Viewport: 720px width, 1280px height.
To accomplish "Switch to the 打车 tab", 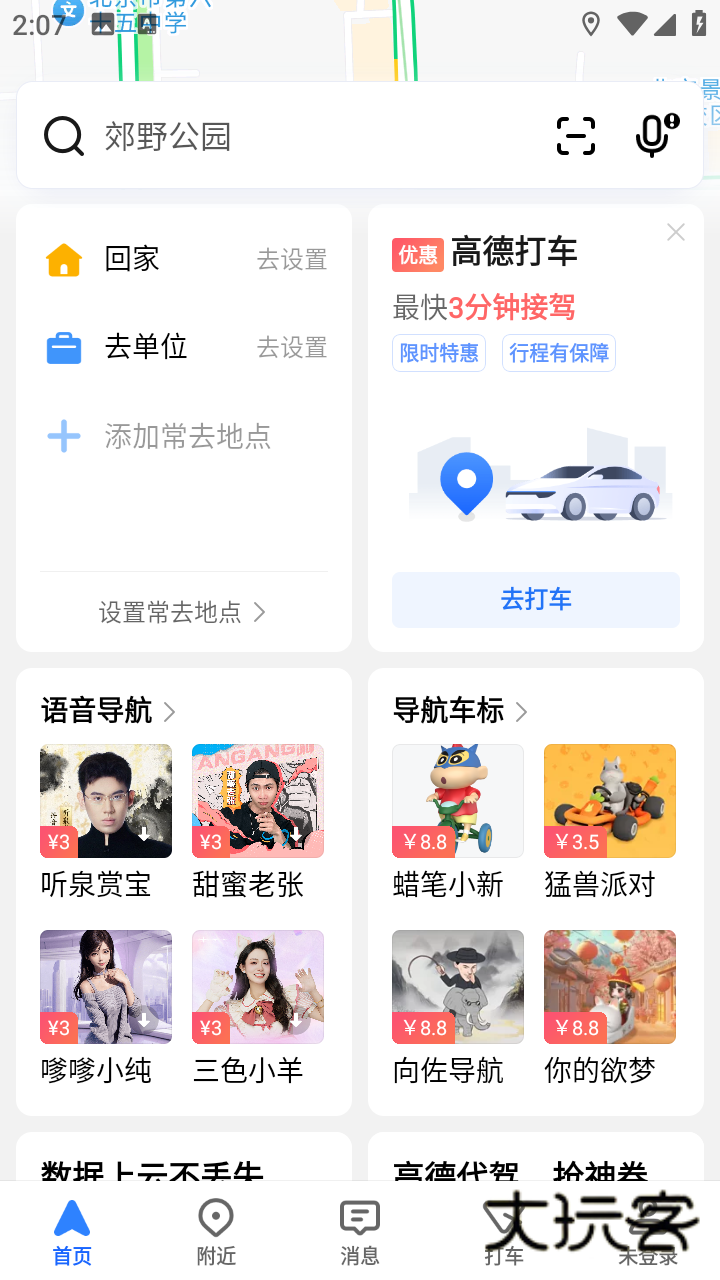I will pos(504,1229).
